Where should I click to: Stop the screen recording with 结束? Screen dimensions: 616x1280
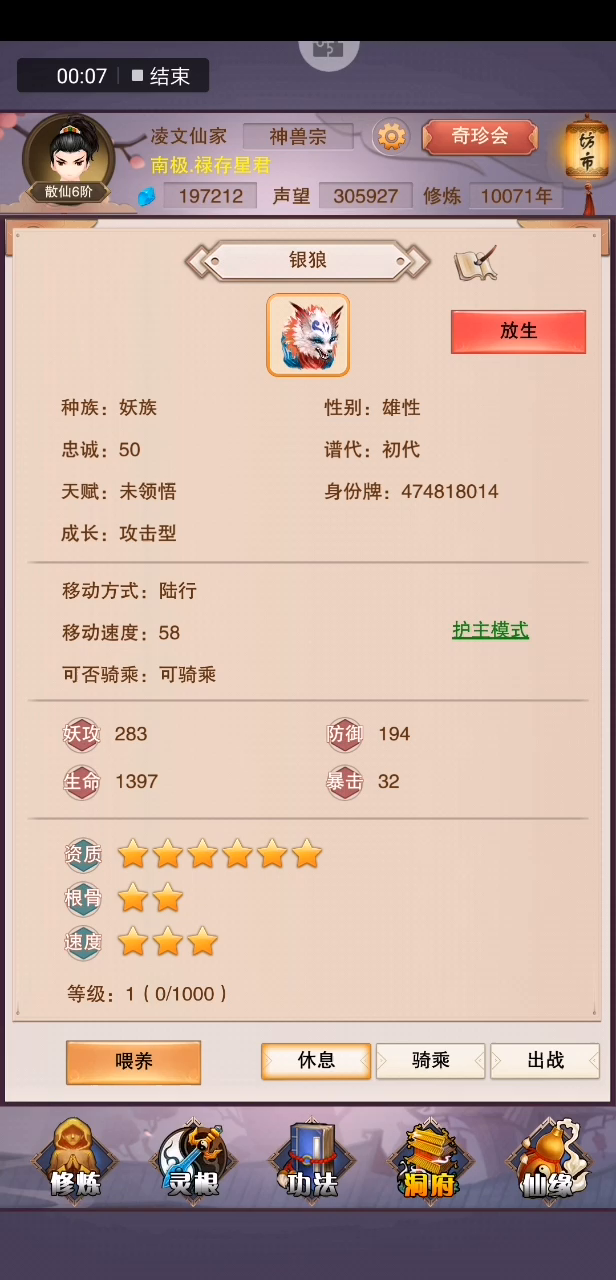(x=160, y=76)
